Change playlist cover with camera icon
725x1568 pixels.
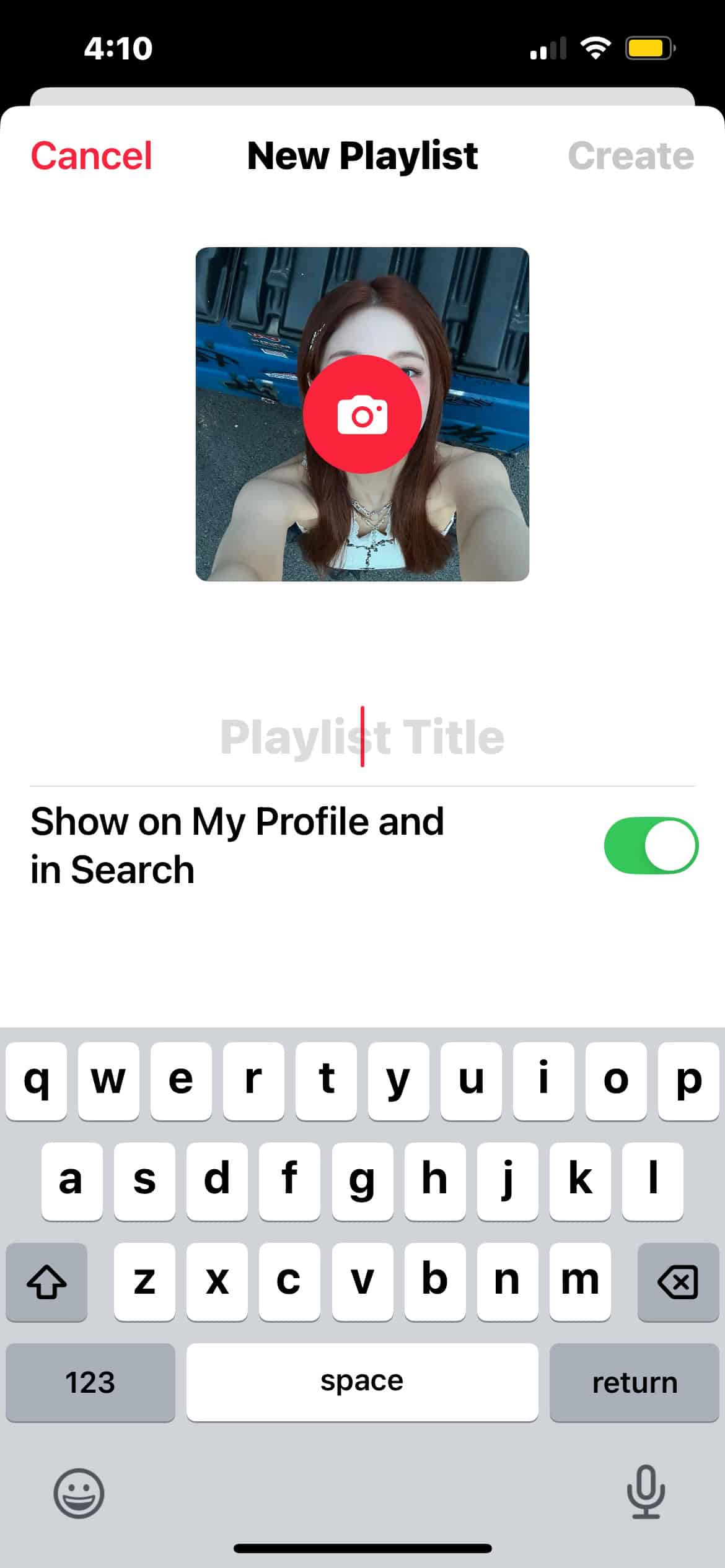point(362,414)
